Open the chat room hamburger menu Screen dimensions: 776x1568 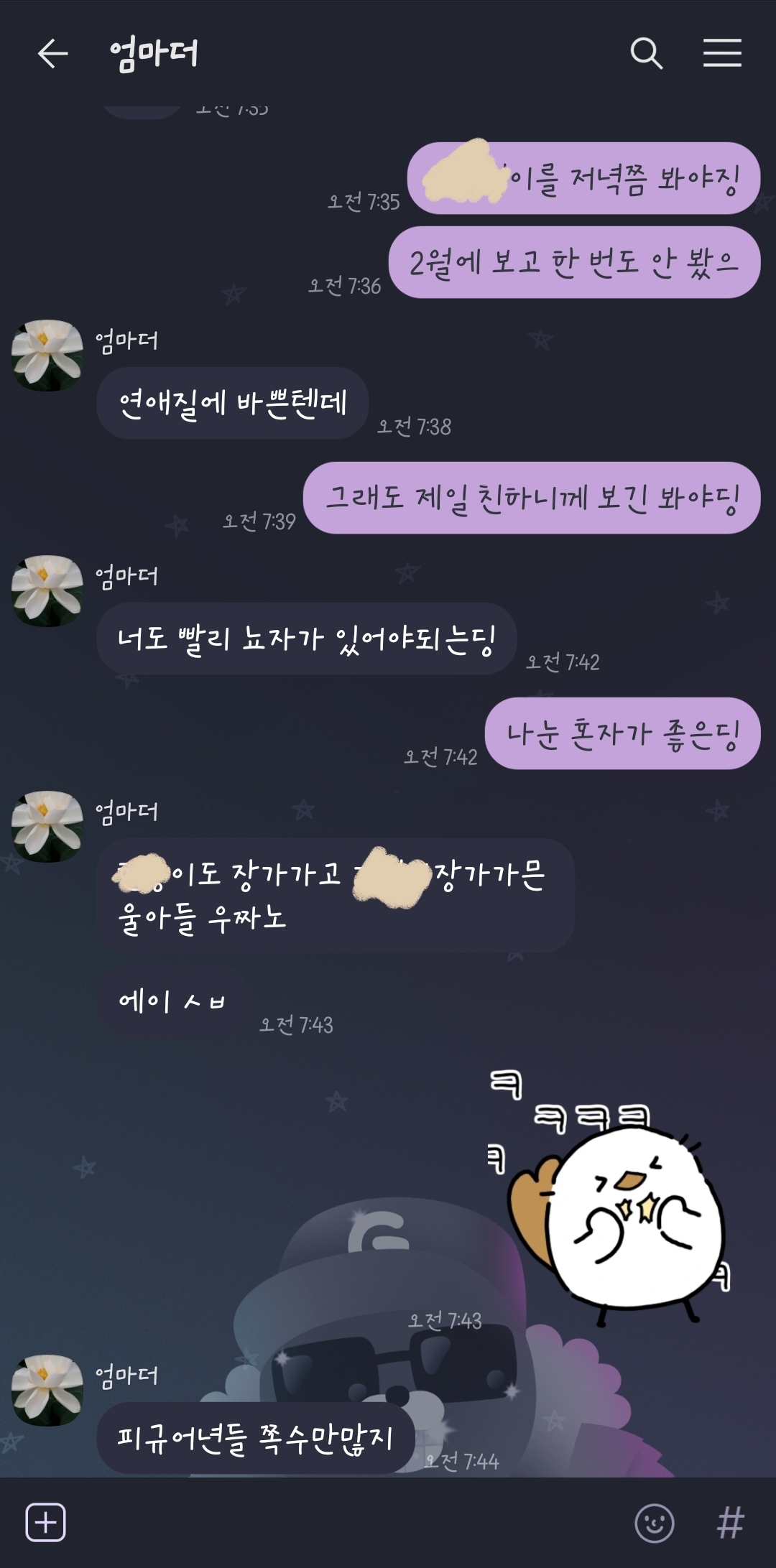[x=722, y=53]
